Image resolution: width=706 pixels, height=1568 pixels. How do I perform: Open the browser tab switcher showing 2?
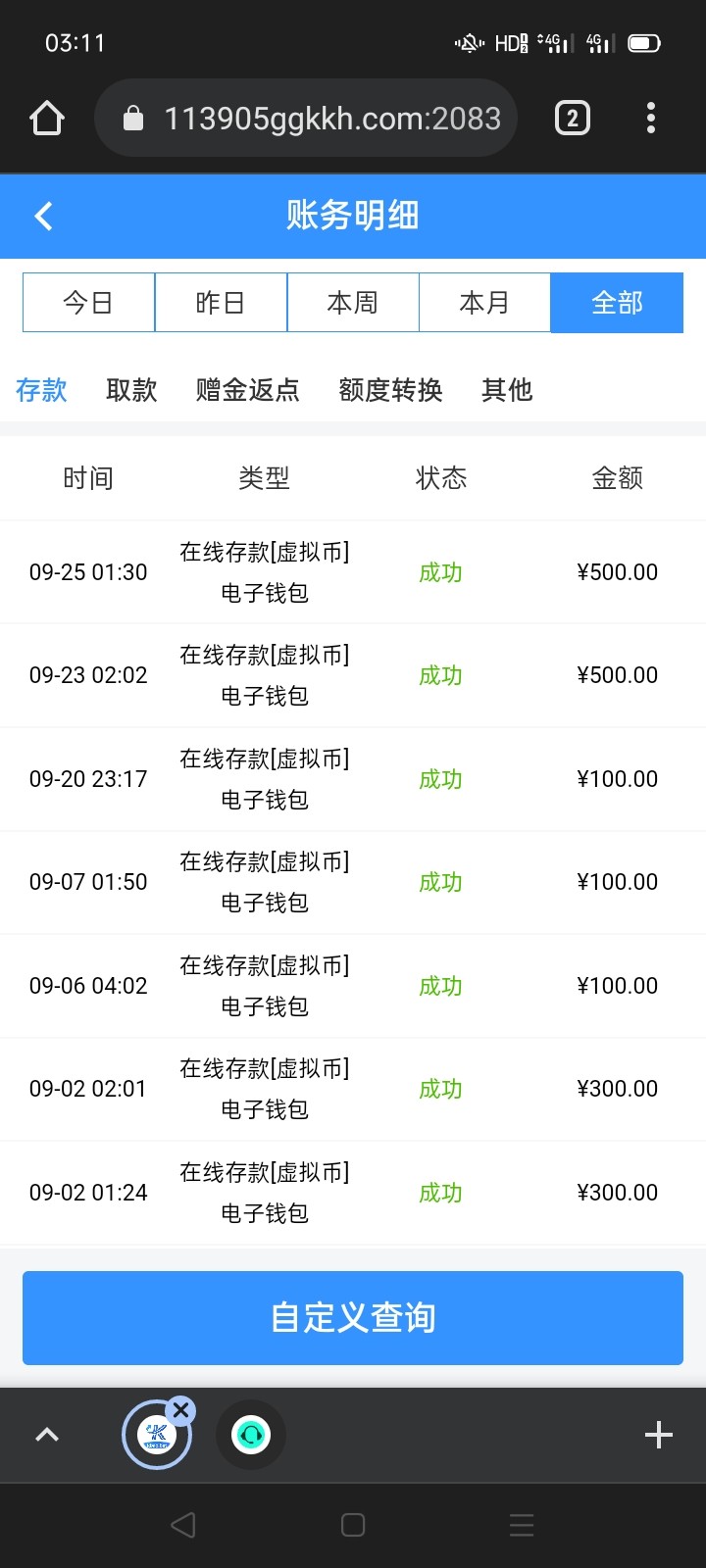coord(571,117)
